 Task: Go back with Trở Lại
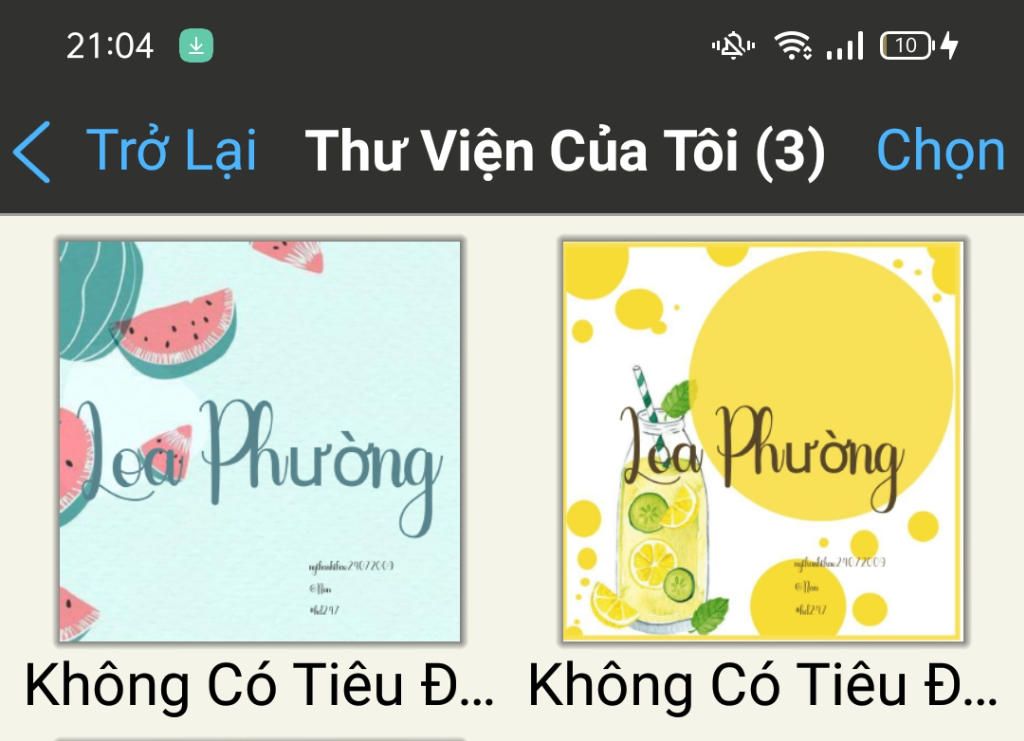pos(135,151)
